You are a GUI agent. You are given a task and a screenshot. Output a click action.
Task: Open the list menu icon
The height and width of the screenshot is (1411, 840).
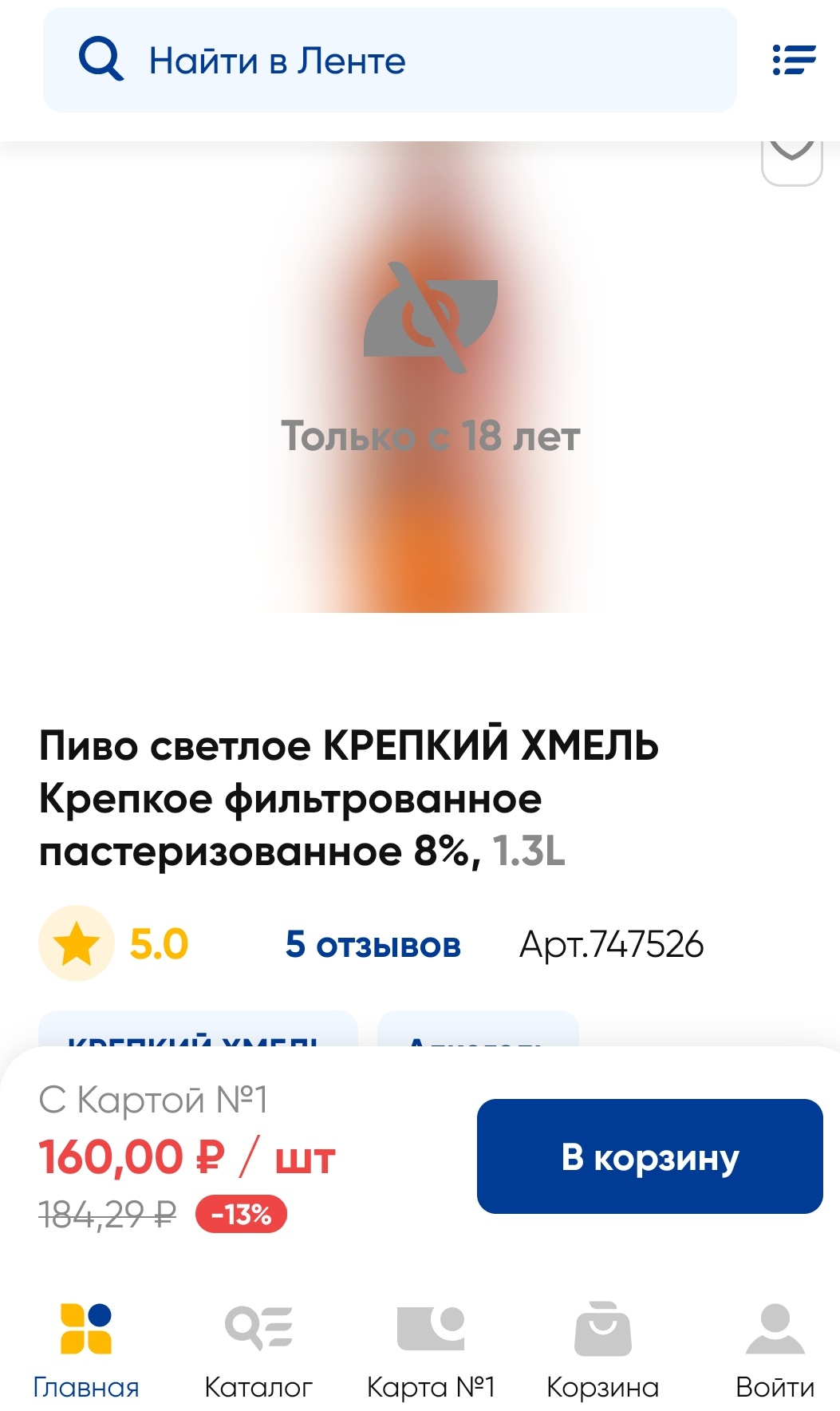[x=794, y=61]
